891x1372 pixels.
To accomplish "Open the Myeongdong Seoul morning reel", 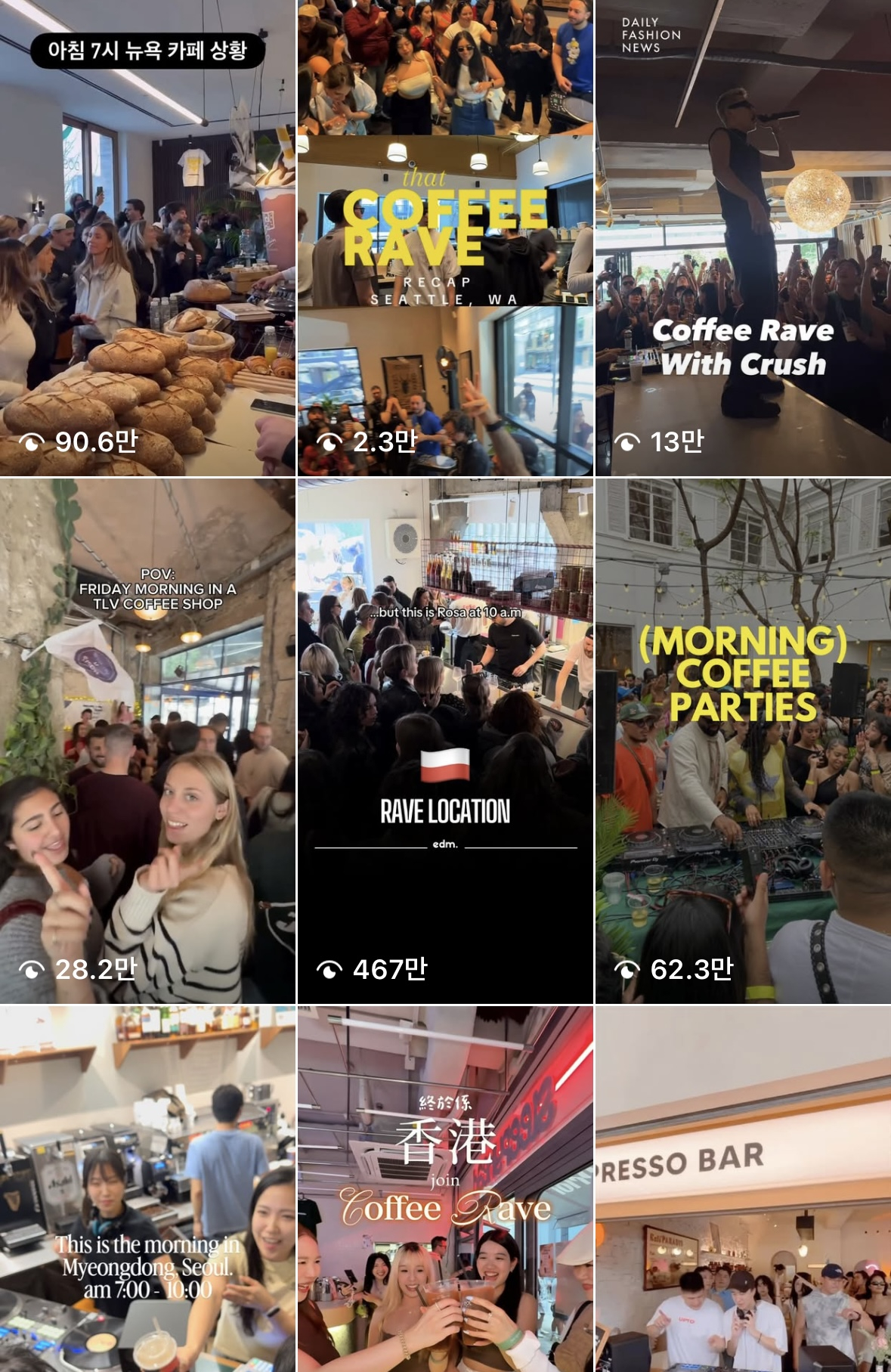I will [x=147, y=1188].
